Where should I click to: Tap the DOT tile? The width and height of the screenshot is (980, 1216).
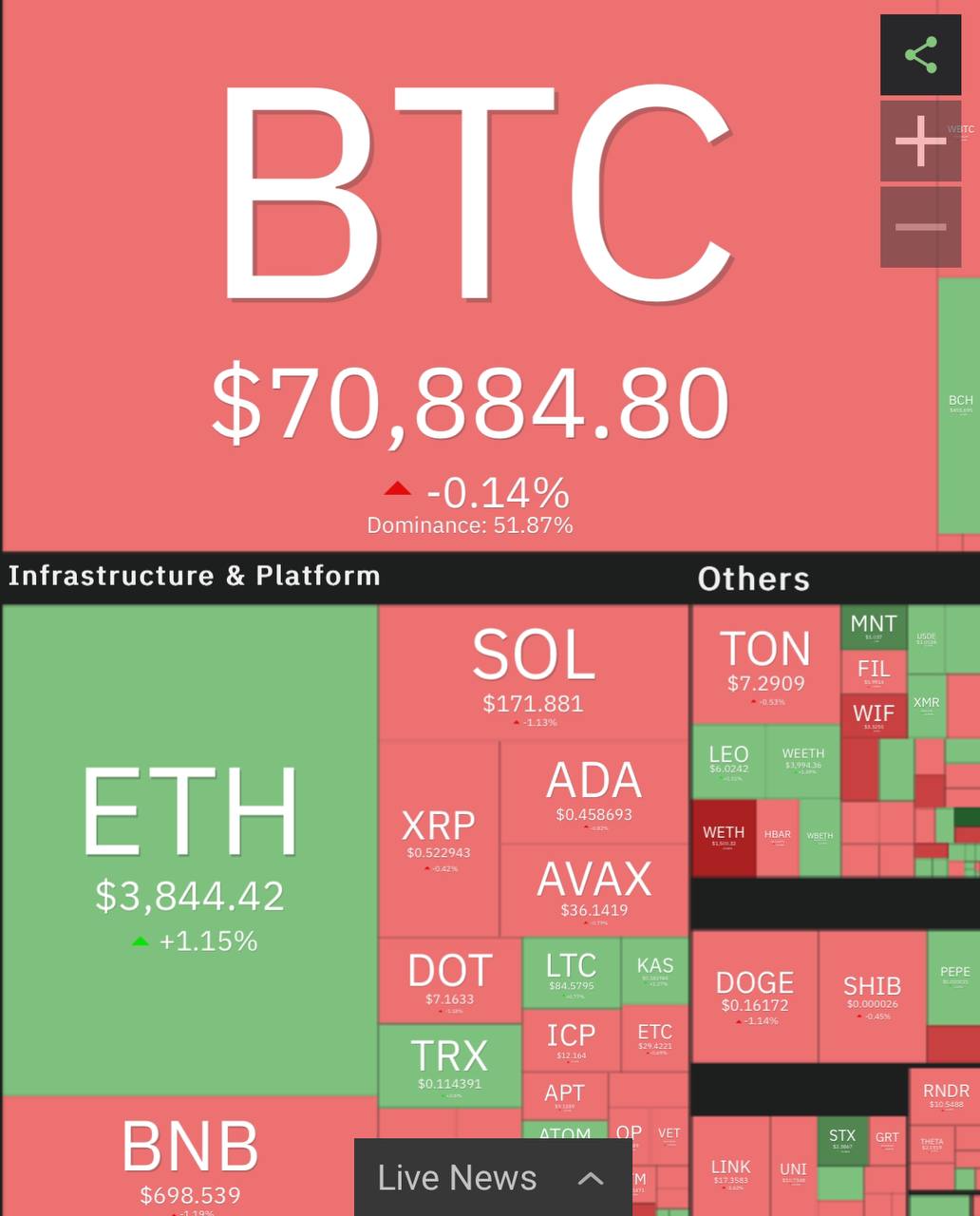pos(449,979)
